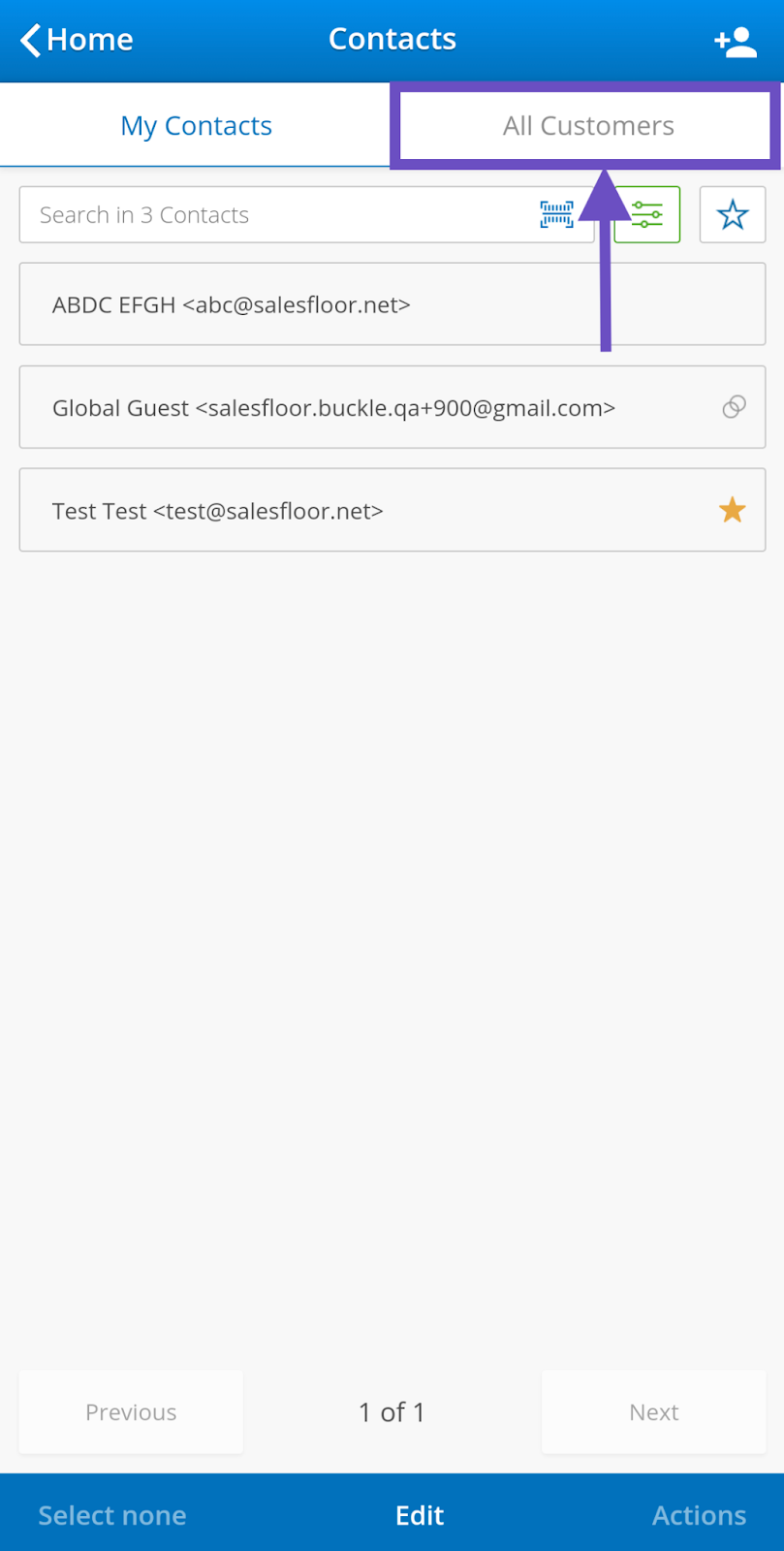Switch to the My Contacts tab
Screen dimensions: 784x1551
click(196, 125)
